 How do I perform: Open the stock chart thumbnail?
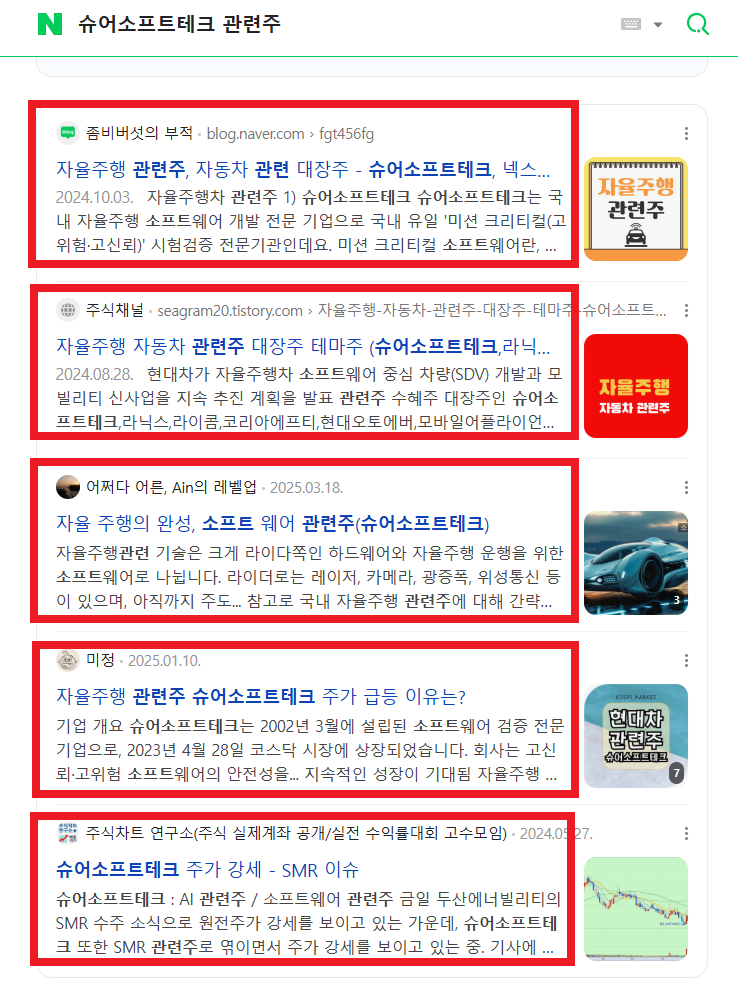(x=635, y=908)
